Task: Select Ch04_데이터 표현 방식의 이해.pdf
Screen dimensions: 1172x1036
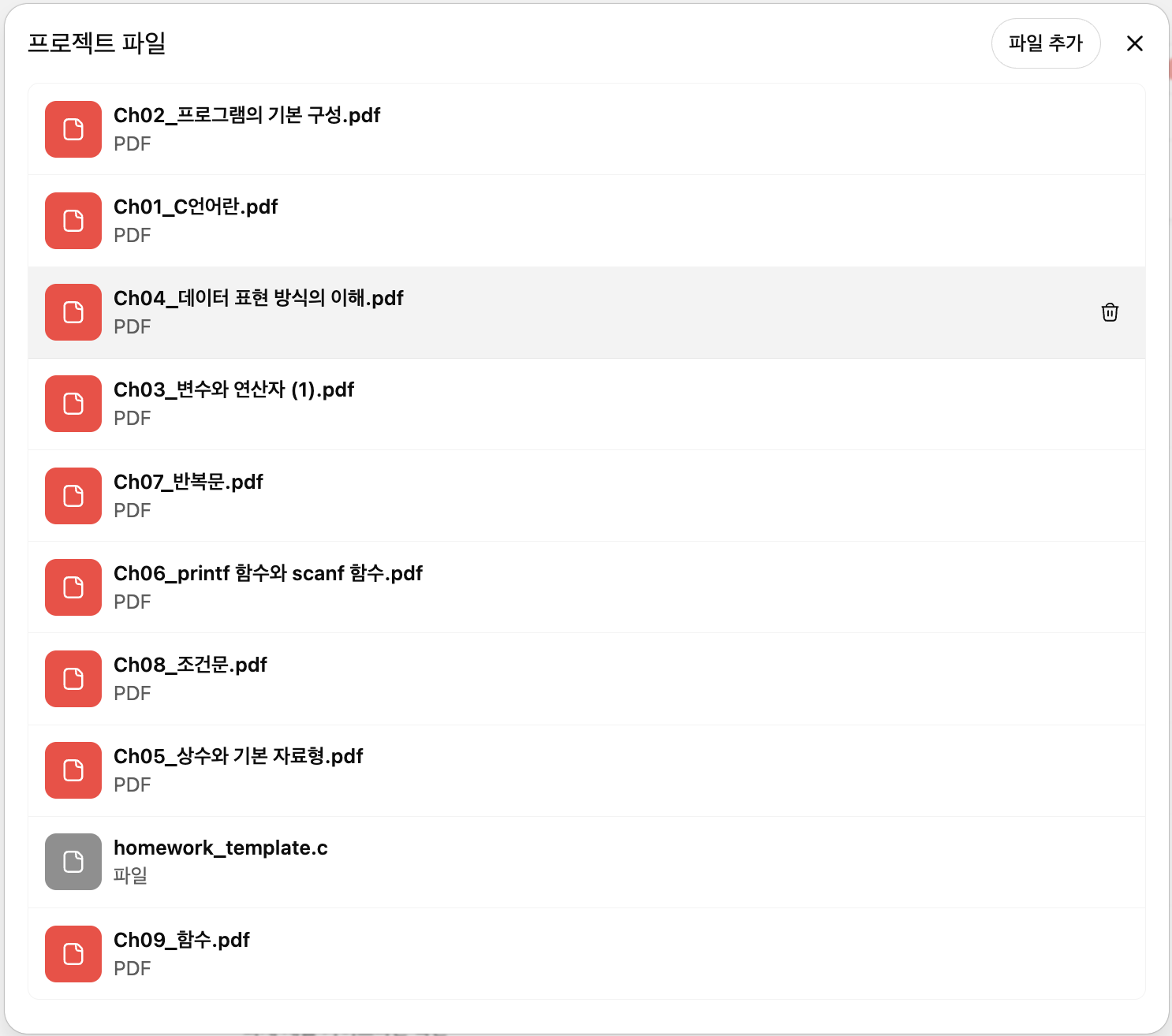Action: [x=258, y=299]
